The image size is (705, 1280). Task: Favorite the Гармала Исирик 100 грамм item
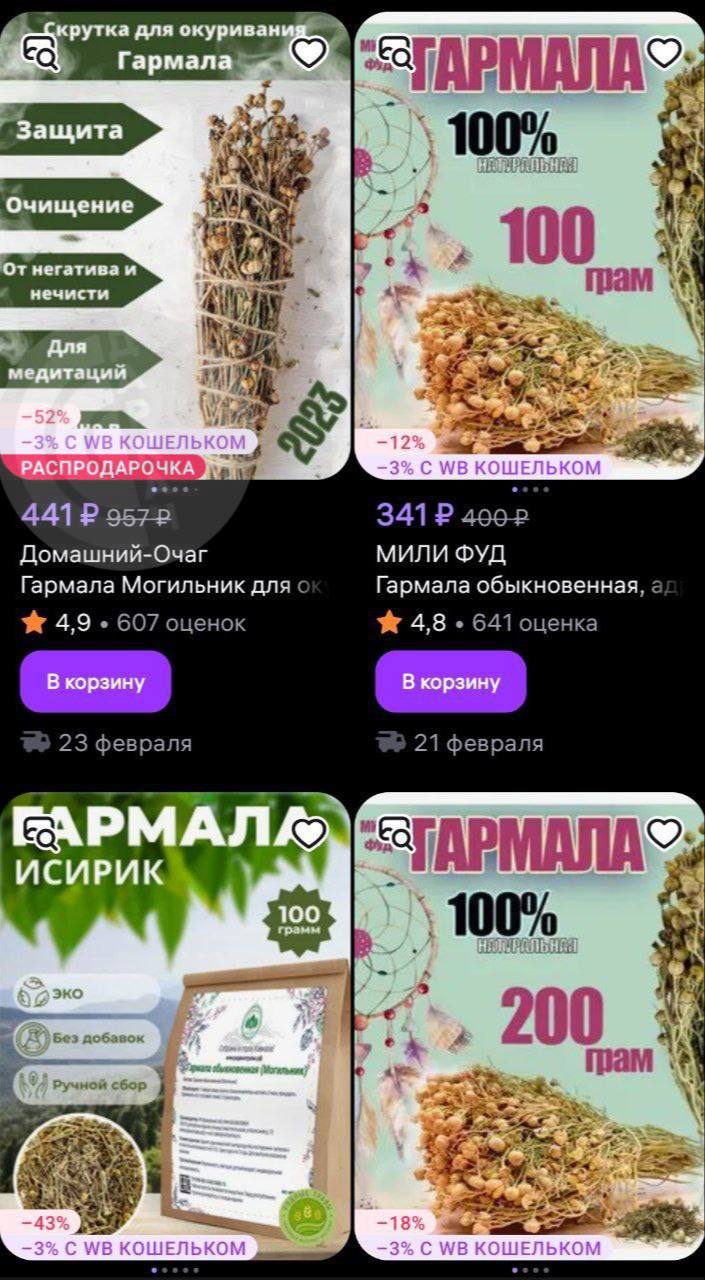[x=309, y=832]
